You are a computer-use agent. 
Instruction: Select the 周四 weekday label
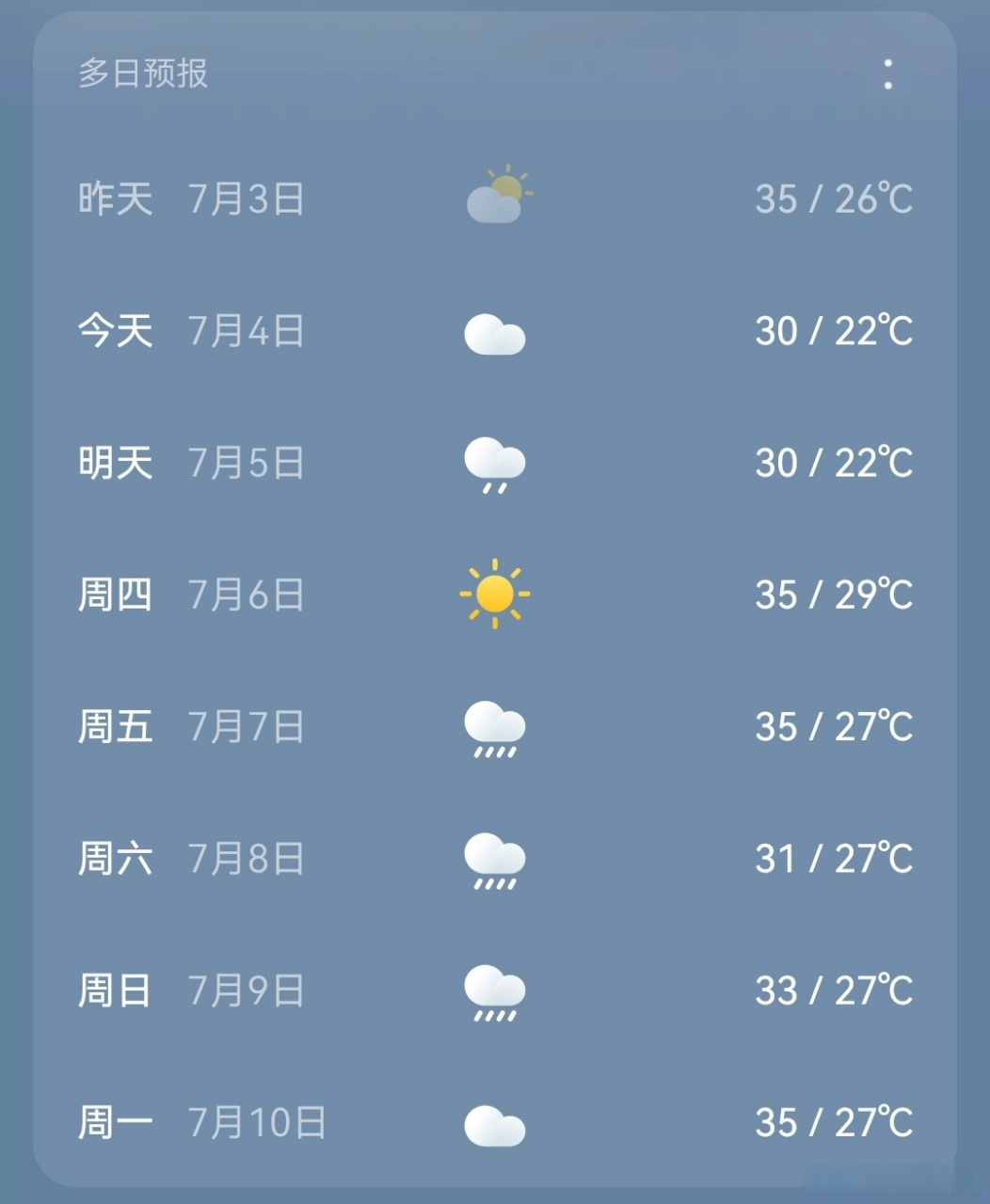(114, 594)
